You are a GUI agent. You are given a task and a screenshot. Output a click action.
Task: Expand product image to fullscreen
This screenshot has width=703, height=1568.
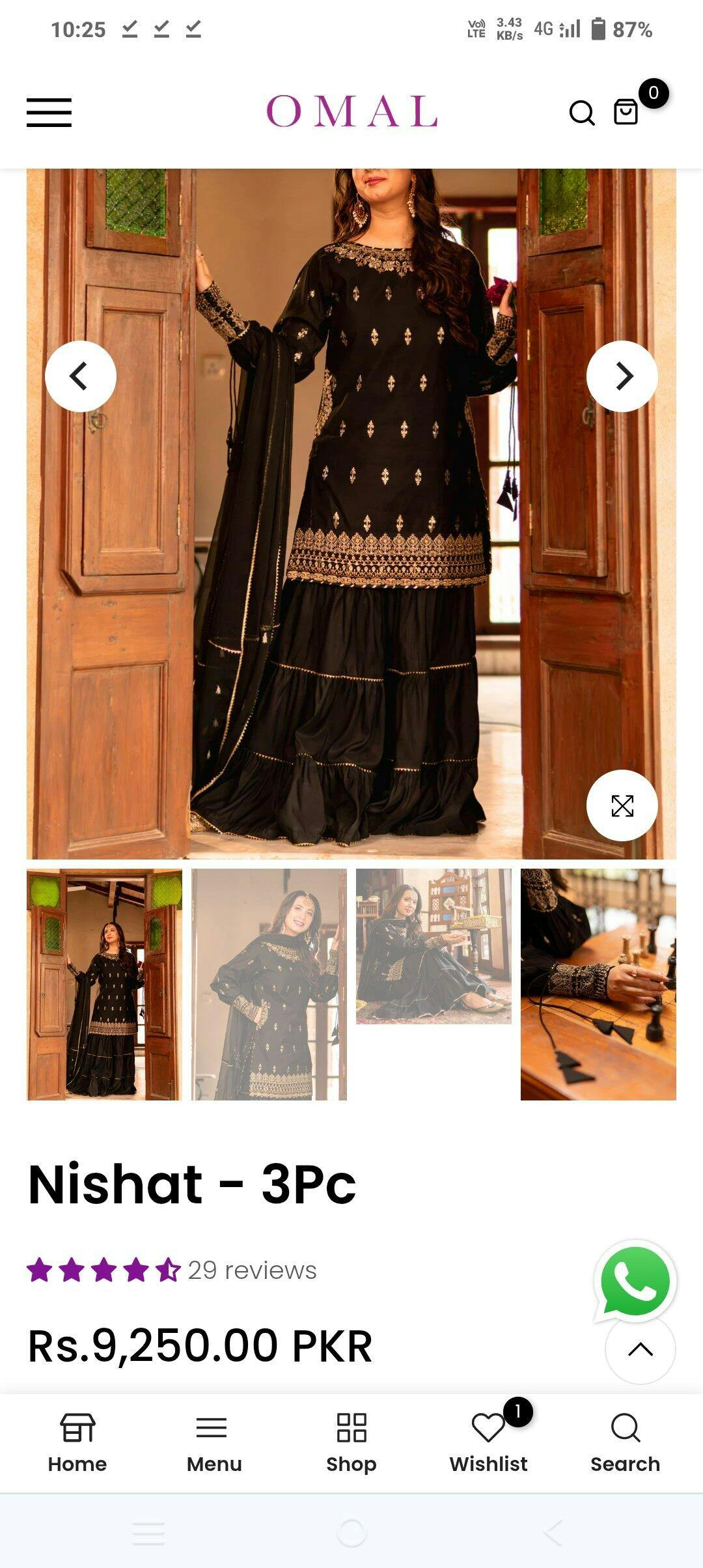coord(622,805)
